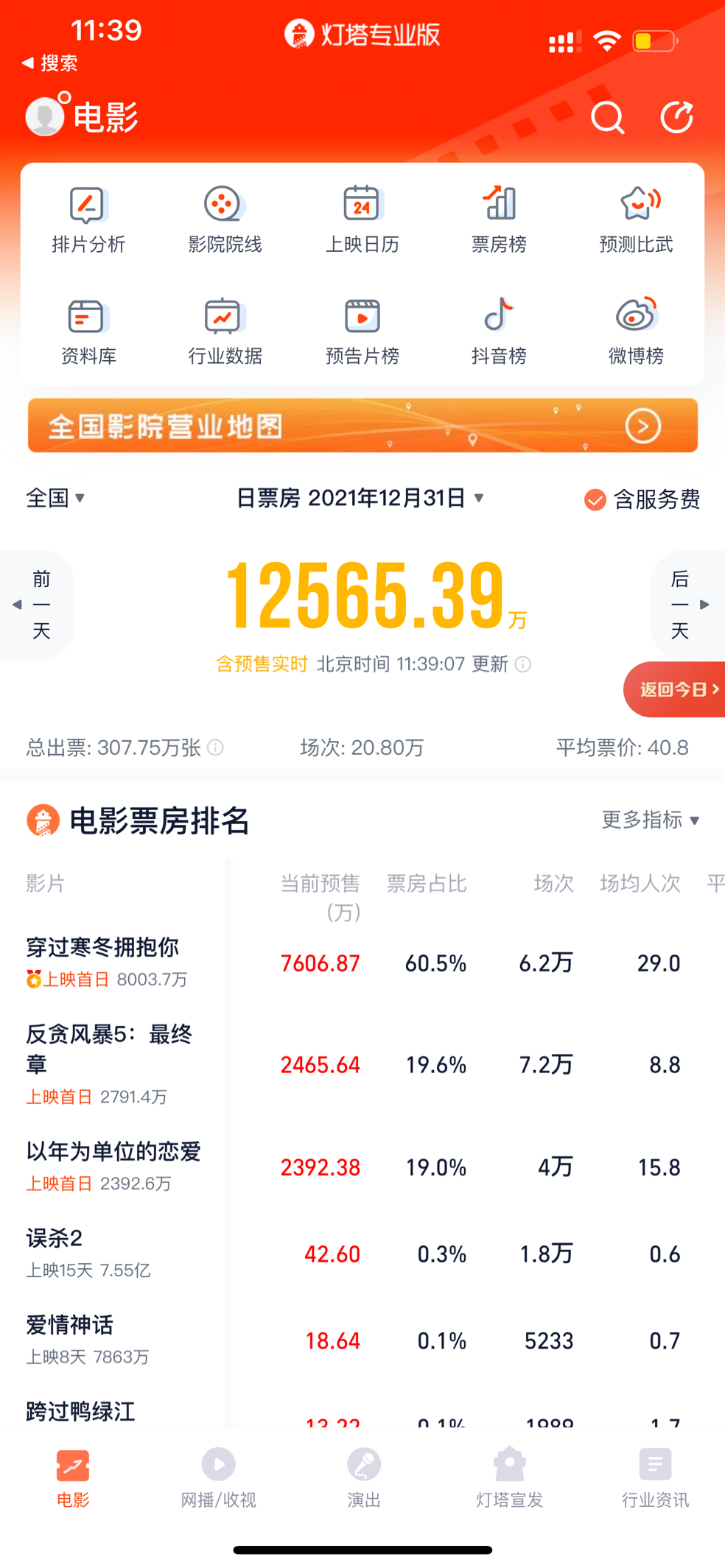Open 微博榜 shortcut

click(x=636, y=331)
